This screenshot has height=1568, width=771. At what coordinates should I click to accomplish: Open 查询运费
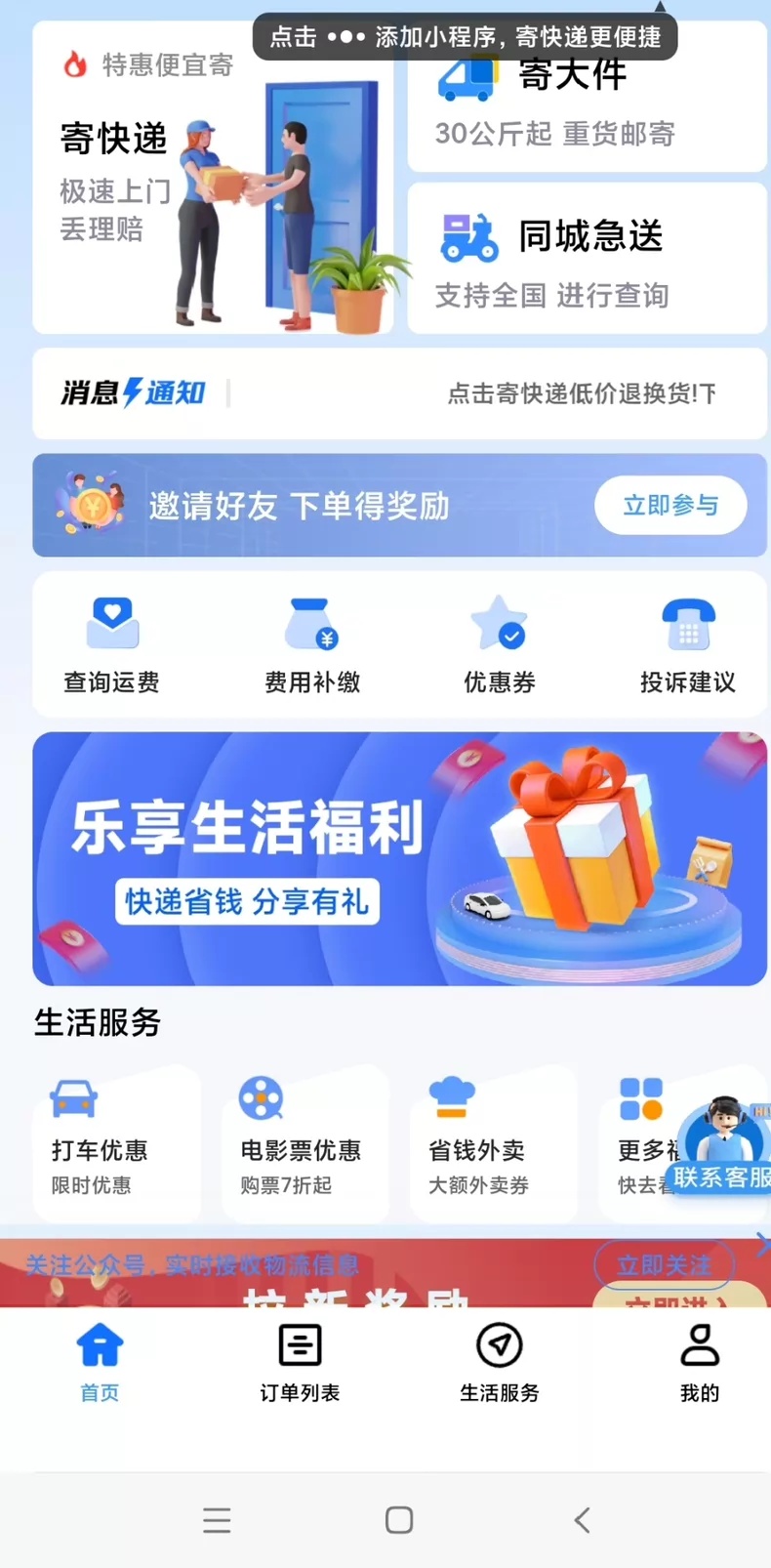pos(111,645)
